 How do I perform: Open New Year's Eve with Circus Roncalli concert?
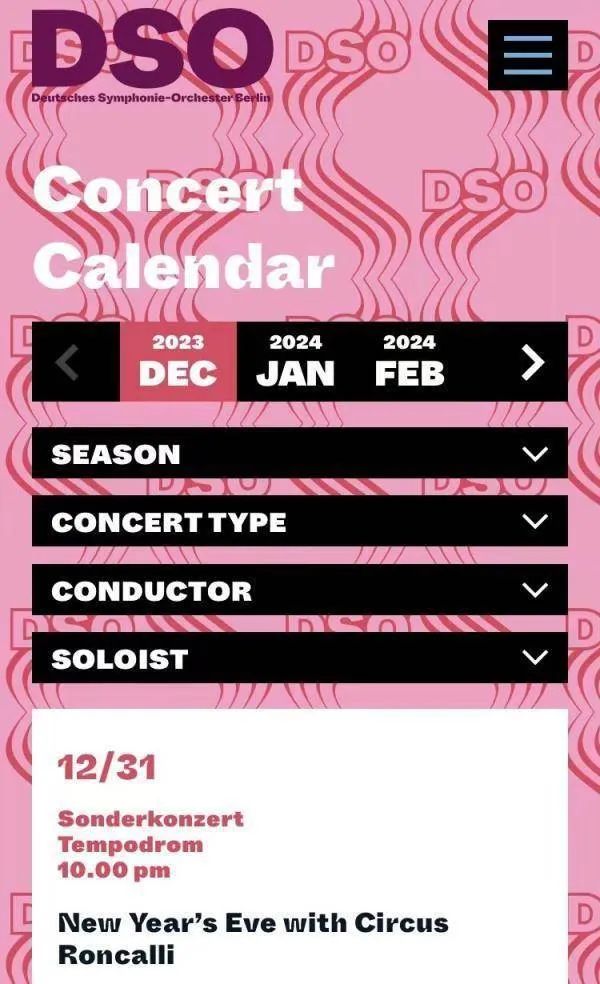pos(253,939)
